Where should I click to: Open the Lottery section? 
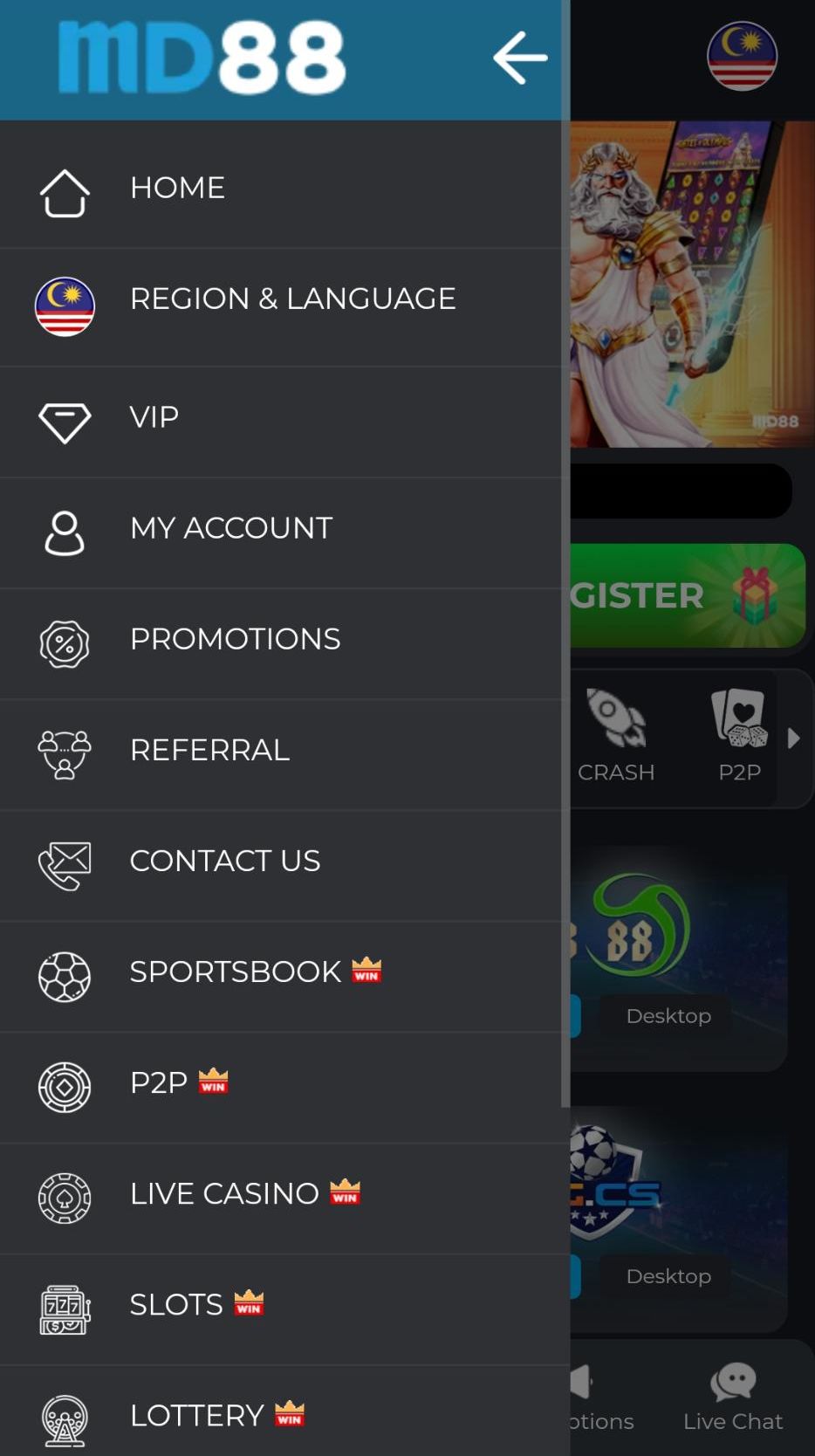coord(196,1415)
